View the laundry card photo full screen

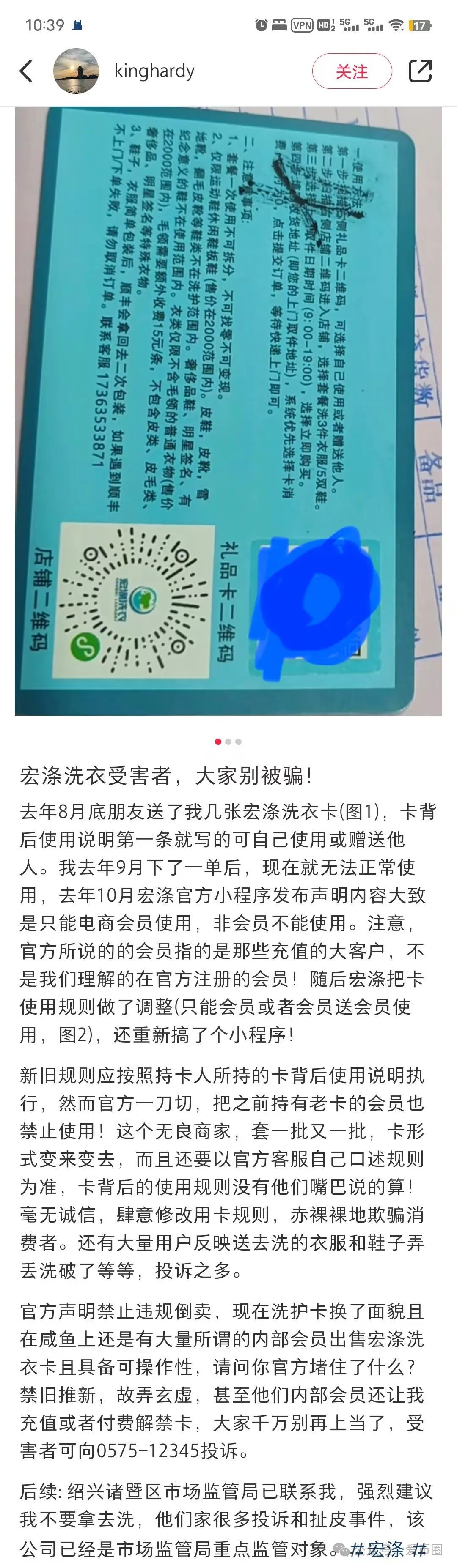[x=228, y=411]
